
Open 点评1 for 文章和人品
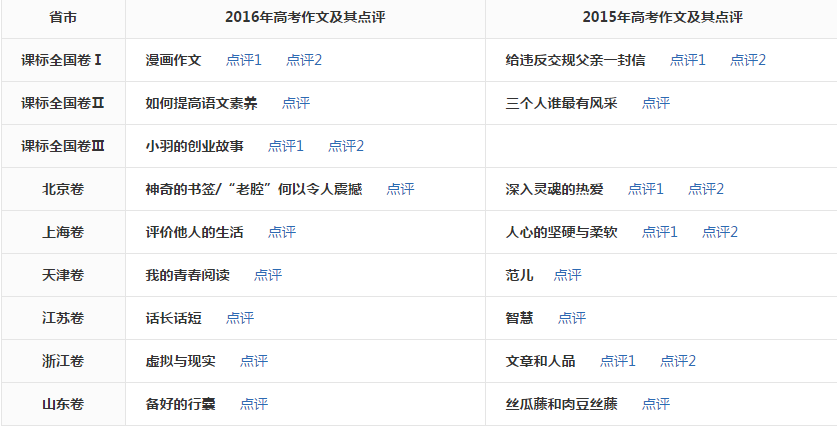coord(618,361)
